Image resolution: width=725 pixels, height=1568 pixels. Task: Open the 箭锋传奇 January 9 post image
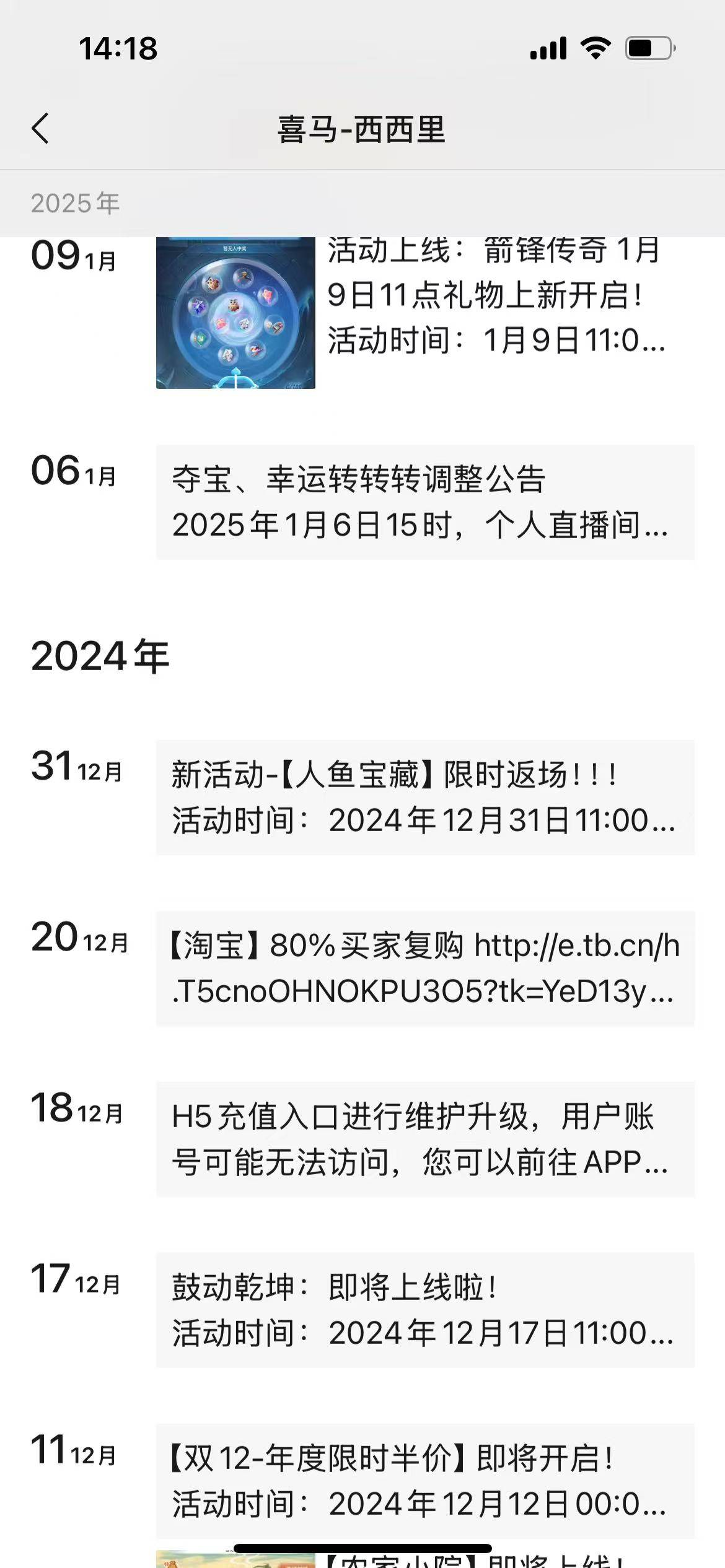[235, 313]
